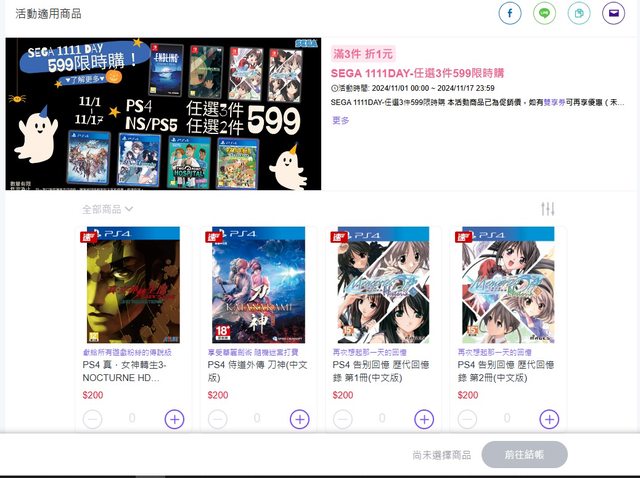Image resolution: width=640 pixels, height=478 pixels.
Task: Open the product filter settings icon
Action: coord(547,208)
